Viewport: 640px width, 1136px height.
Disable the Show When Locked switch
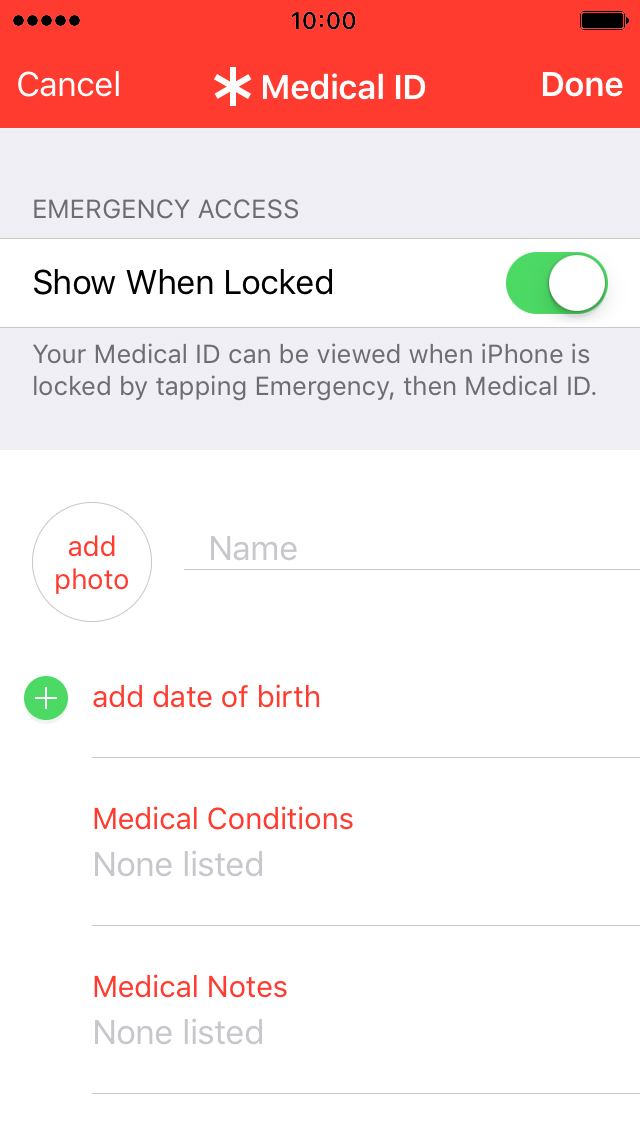click(x=557, y=283)
